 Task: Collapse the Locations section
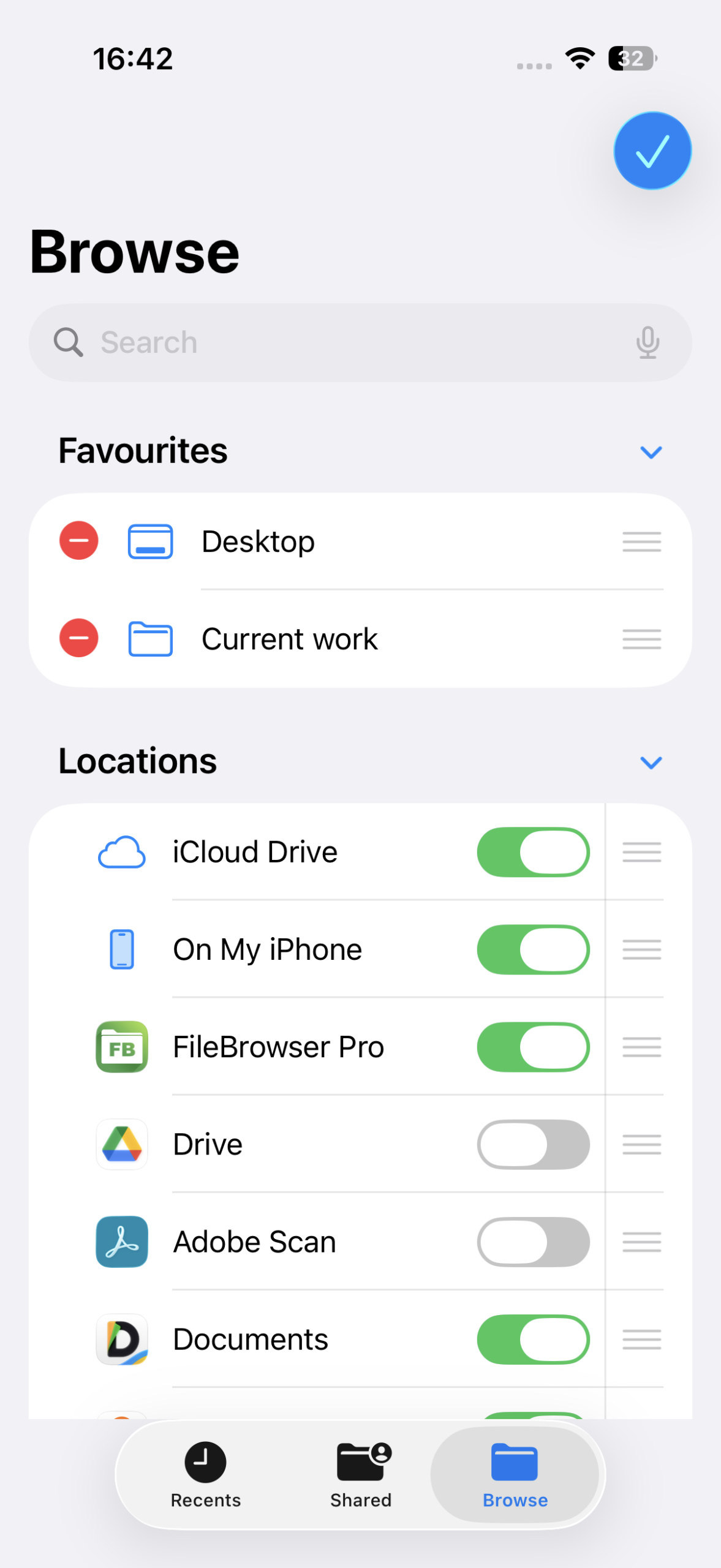click(651, 762)
